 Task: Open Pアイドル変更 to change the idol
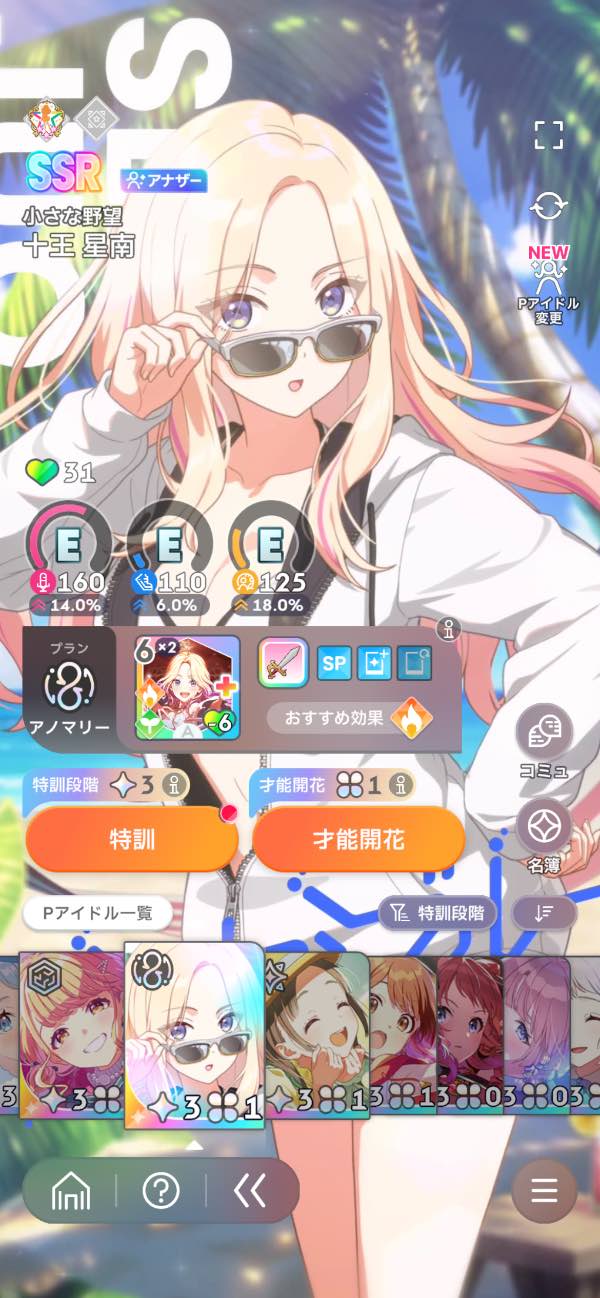pos(548,285)
